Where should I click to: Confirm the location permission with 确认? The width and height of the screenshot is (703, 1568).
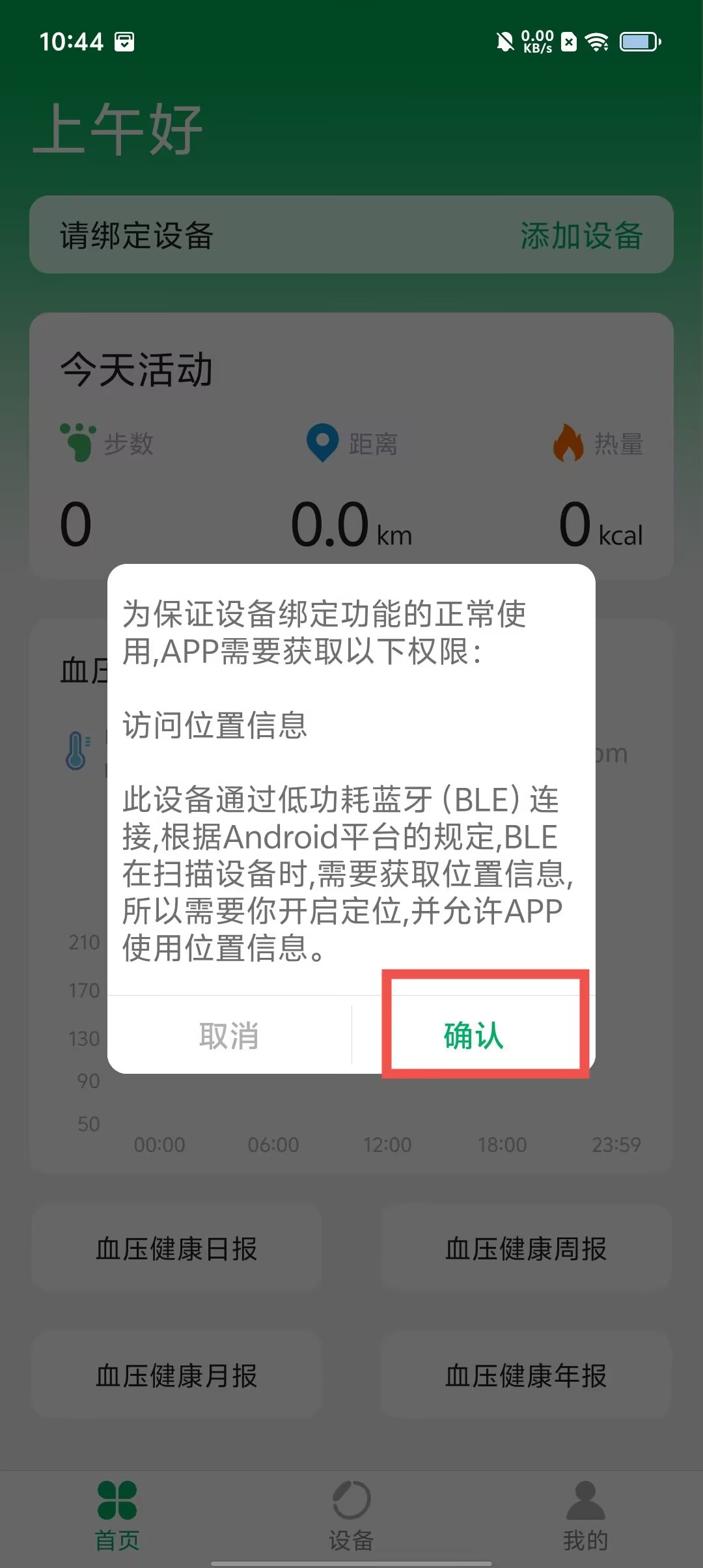point(474,1035)
